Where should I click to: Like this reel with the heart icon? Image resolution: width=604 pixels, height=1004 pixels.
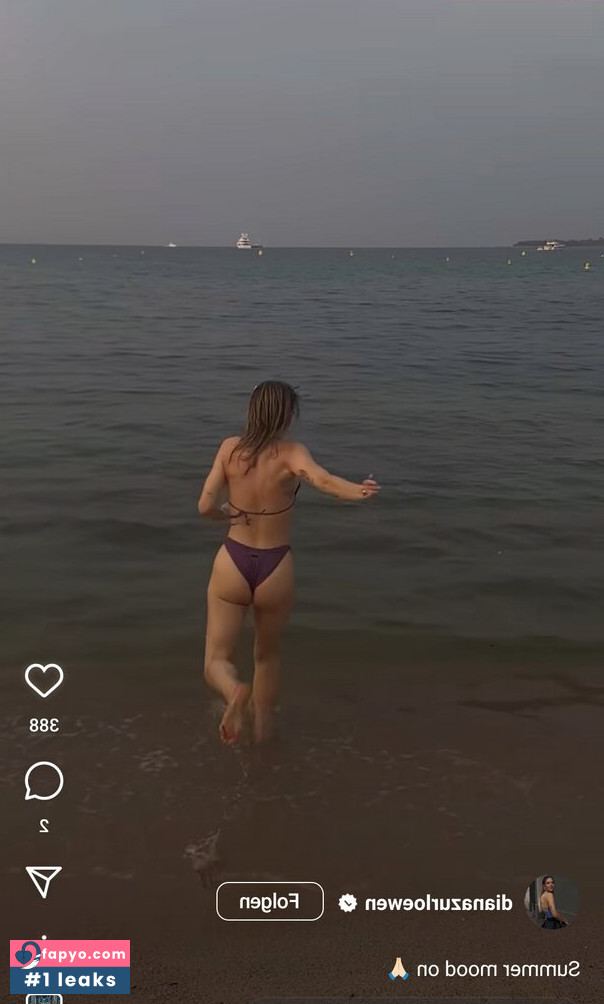(x=44, y=680)
